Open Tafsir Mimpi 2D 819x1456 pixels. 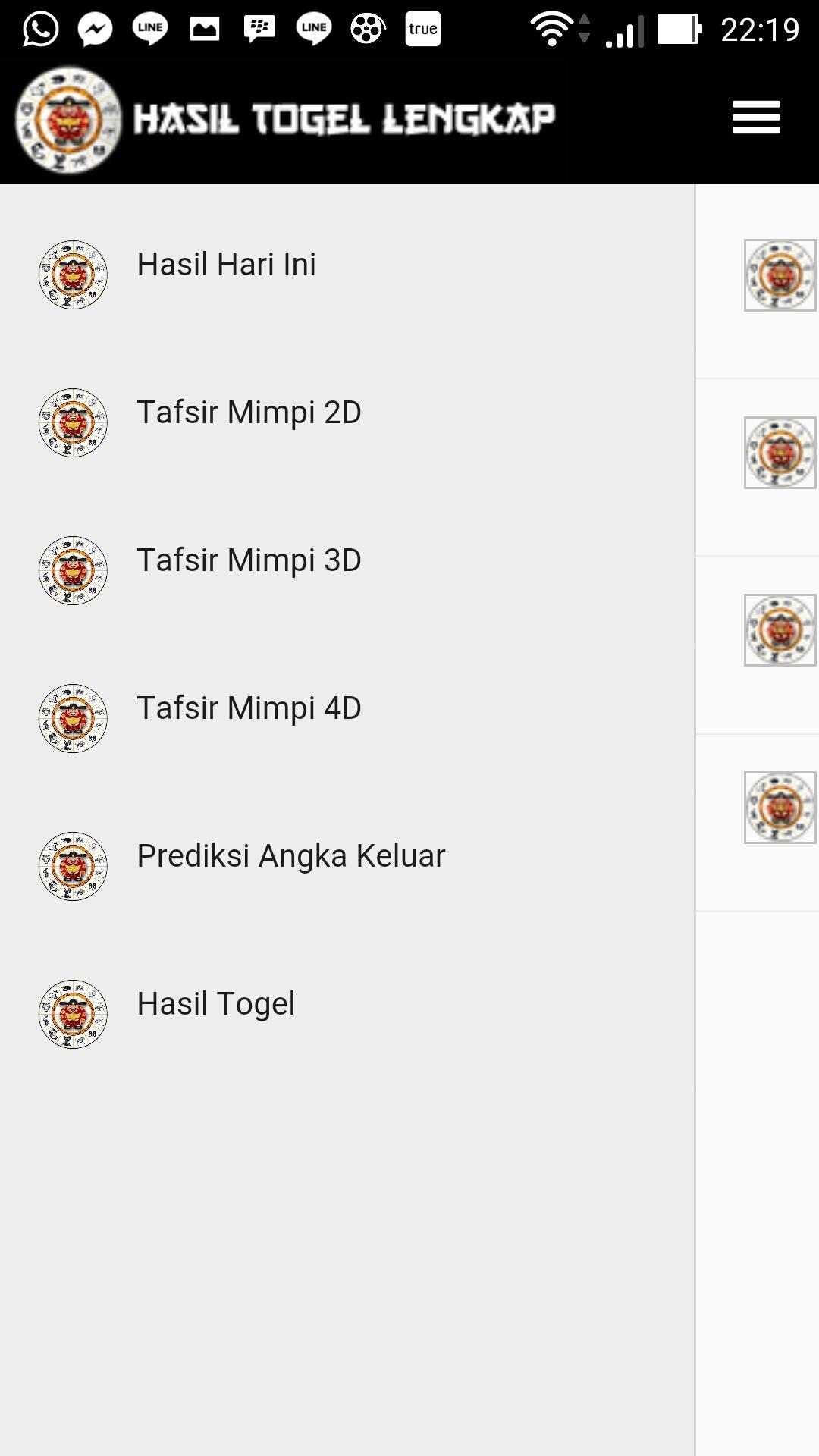pos(249,413)
